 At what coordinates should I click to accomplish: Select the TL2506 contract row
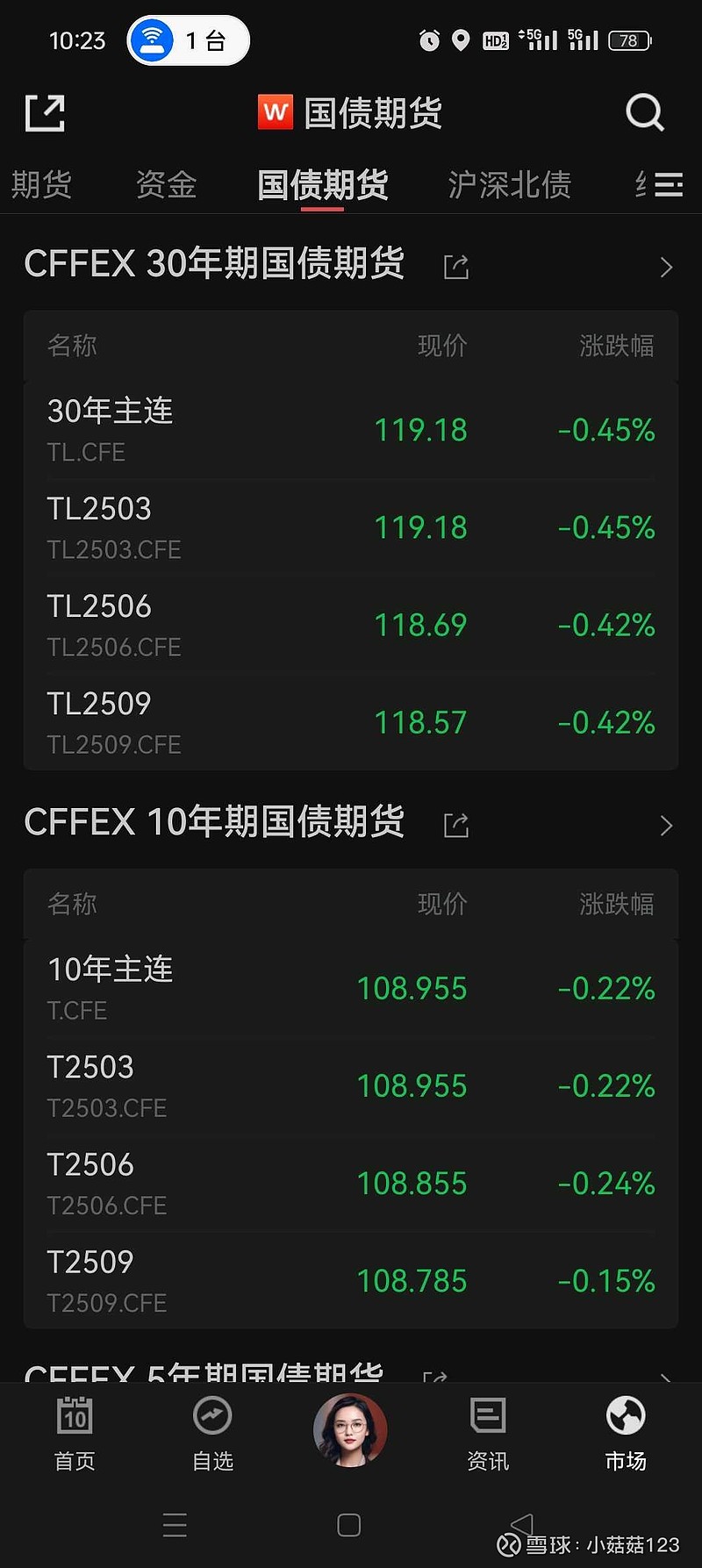[x=351, y=625]
